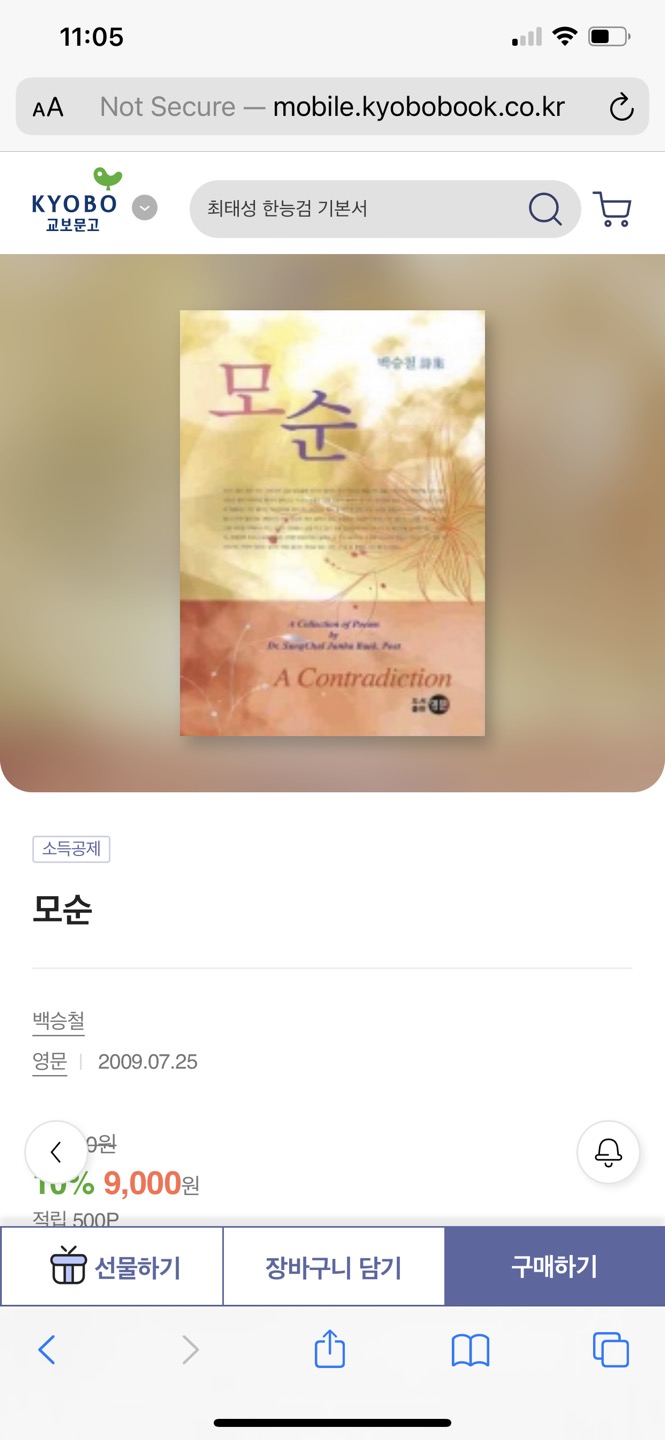Buy now with 구매하기

pyautogui.click(x=554, y=1267)
